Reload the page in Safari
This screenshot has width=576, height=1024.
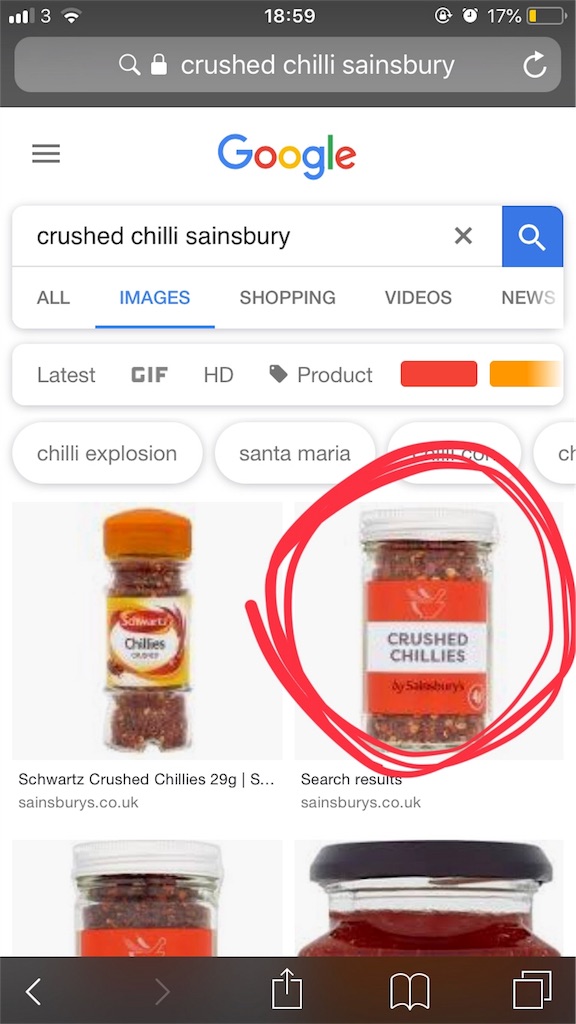click(534, 65)
